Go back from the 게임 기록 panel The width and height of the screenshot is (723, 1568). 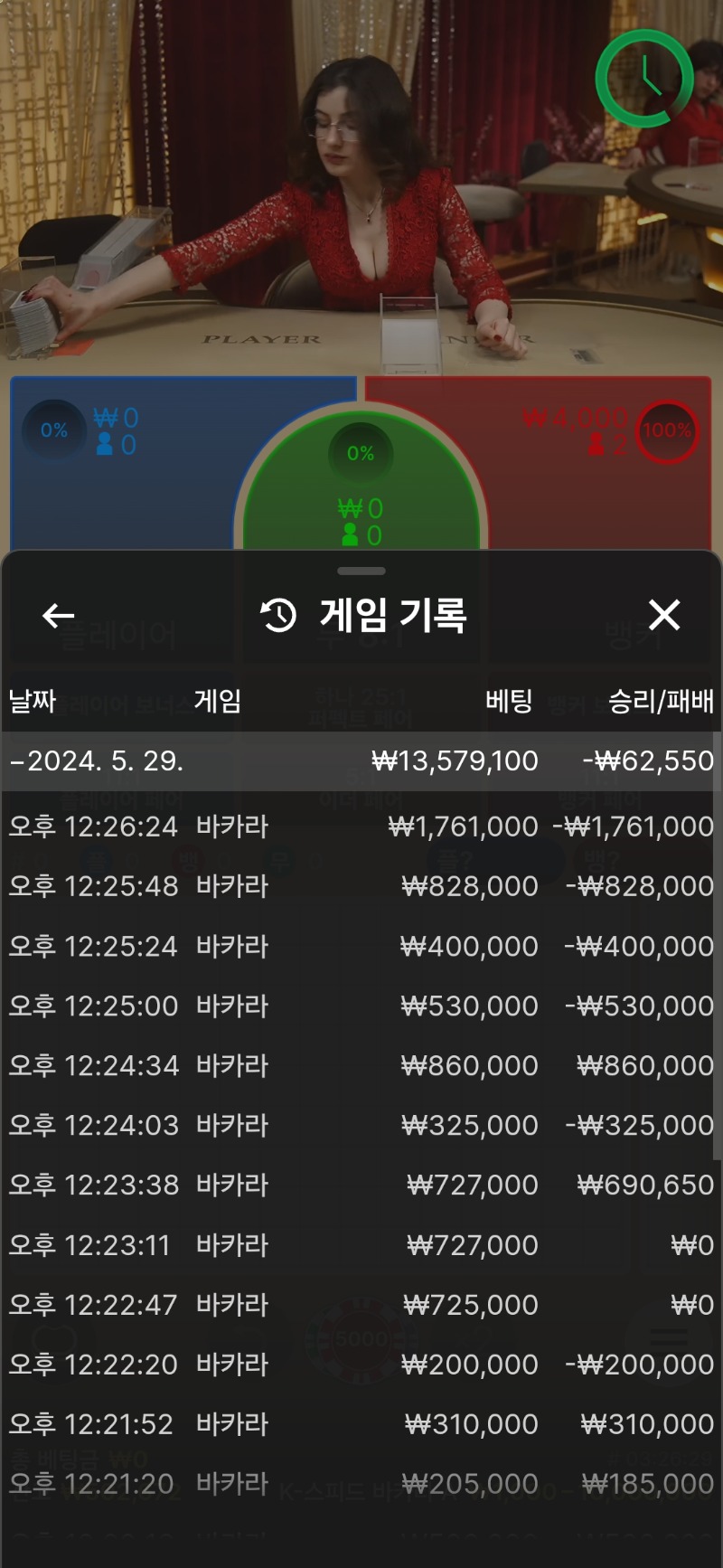(59, 616)
